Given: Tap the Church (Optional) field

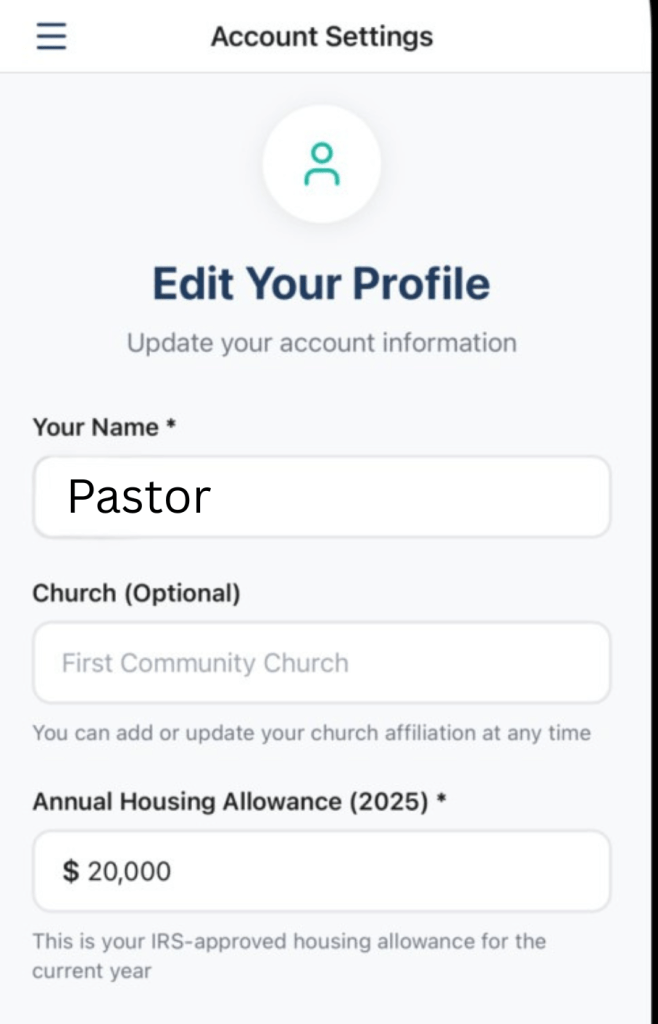Looking at the screenshot, I should click(x=321, y=663).
